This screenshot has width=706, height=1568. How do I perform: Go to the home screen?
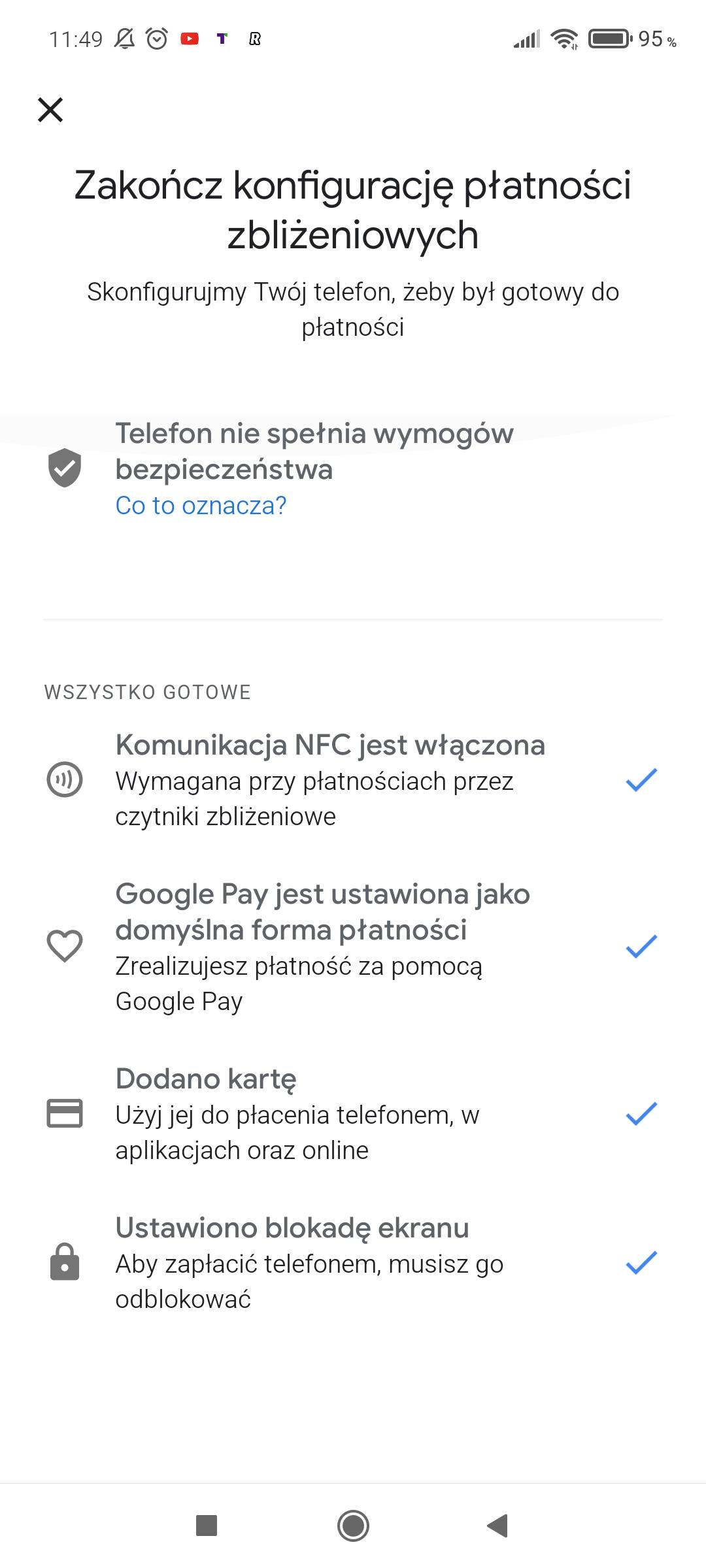(353, 1526)
